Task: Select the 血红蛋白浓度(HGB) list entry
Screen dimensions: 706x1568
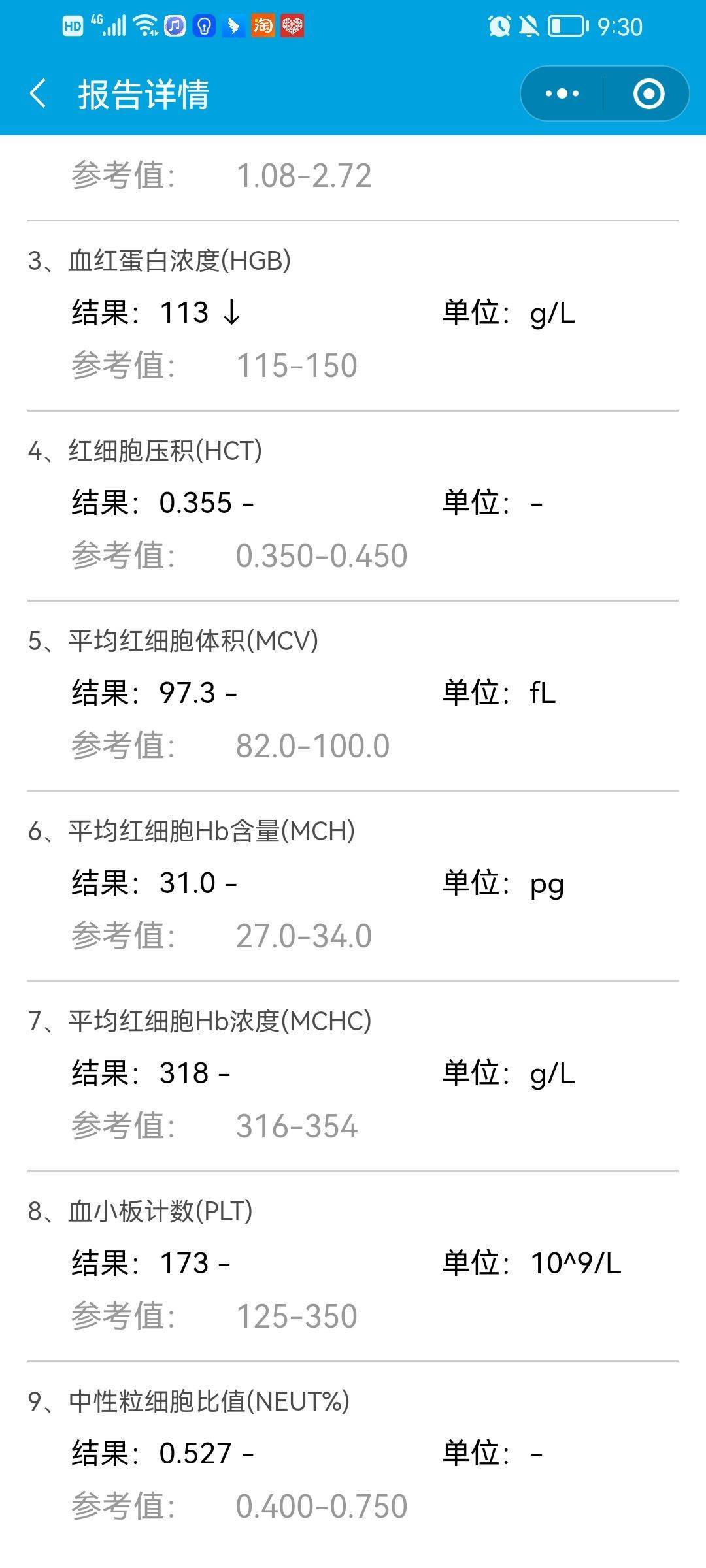Action: [178, 259]
